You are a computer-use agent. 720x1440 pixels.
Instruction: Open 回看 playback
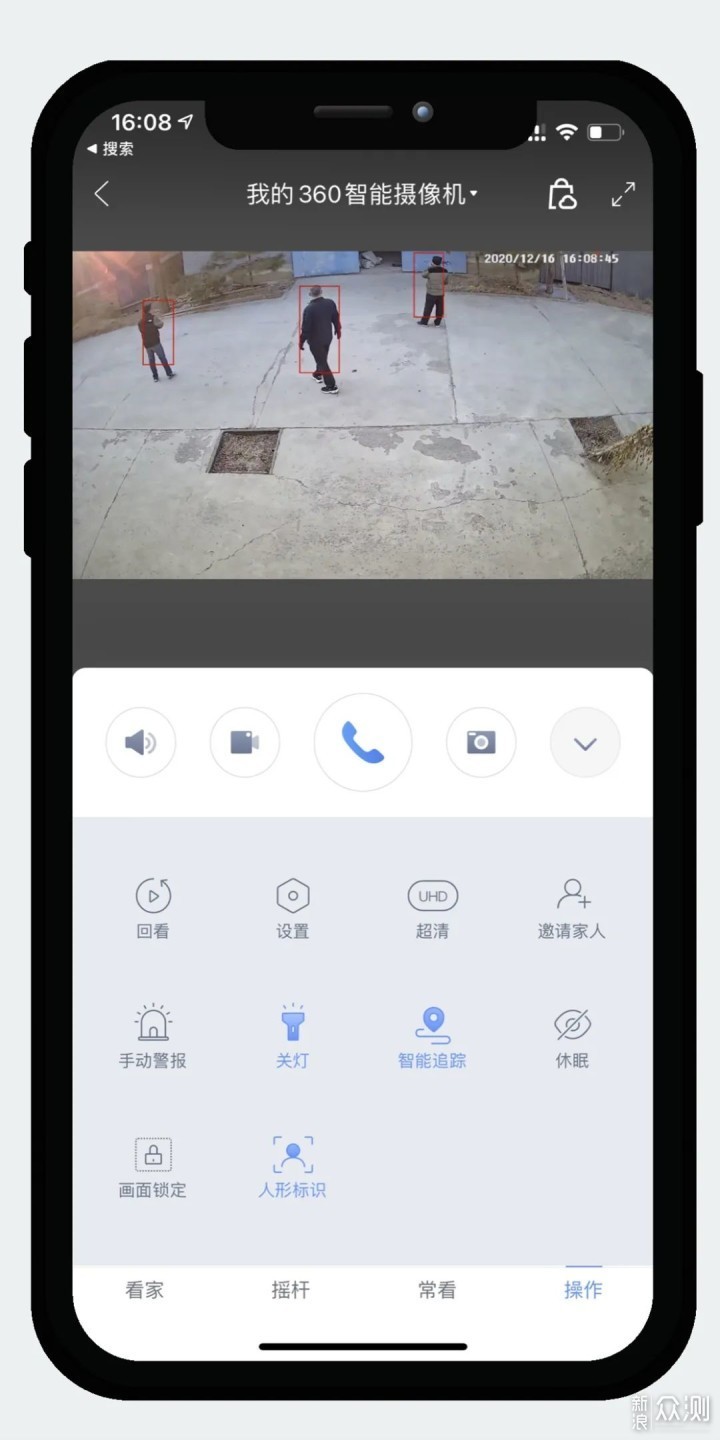click(153, 908)
